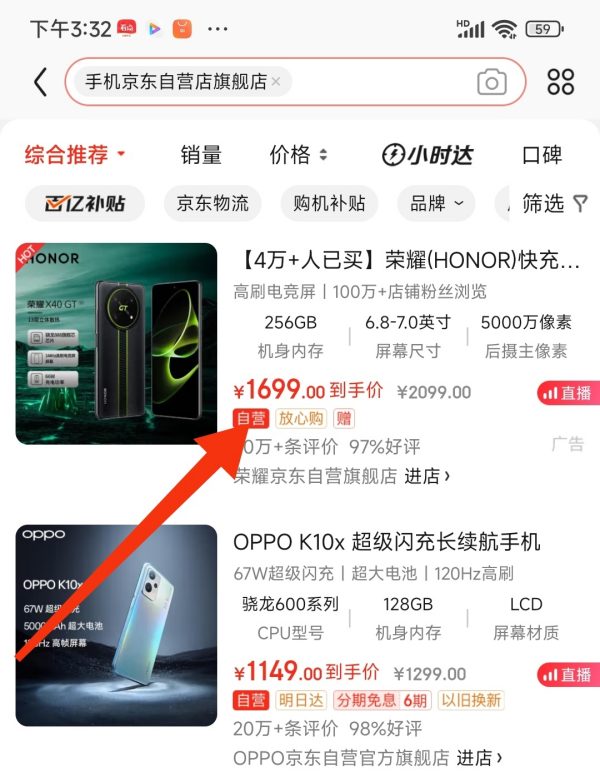This screenshot has height=772, width=600.
Task: Open the four-circle view switcher icon
Action: pyautogui.click(x=560, y=82)
